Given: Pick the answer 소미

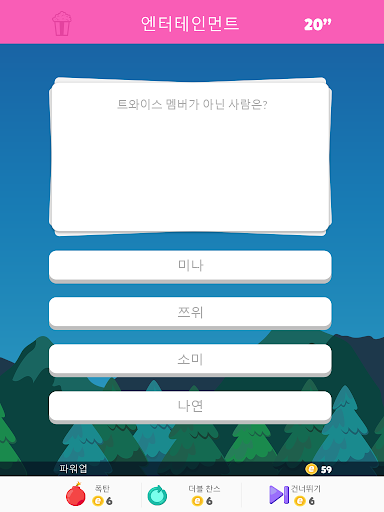Looking at the screenshot, I should point(190,360).
